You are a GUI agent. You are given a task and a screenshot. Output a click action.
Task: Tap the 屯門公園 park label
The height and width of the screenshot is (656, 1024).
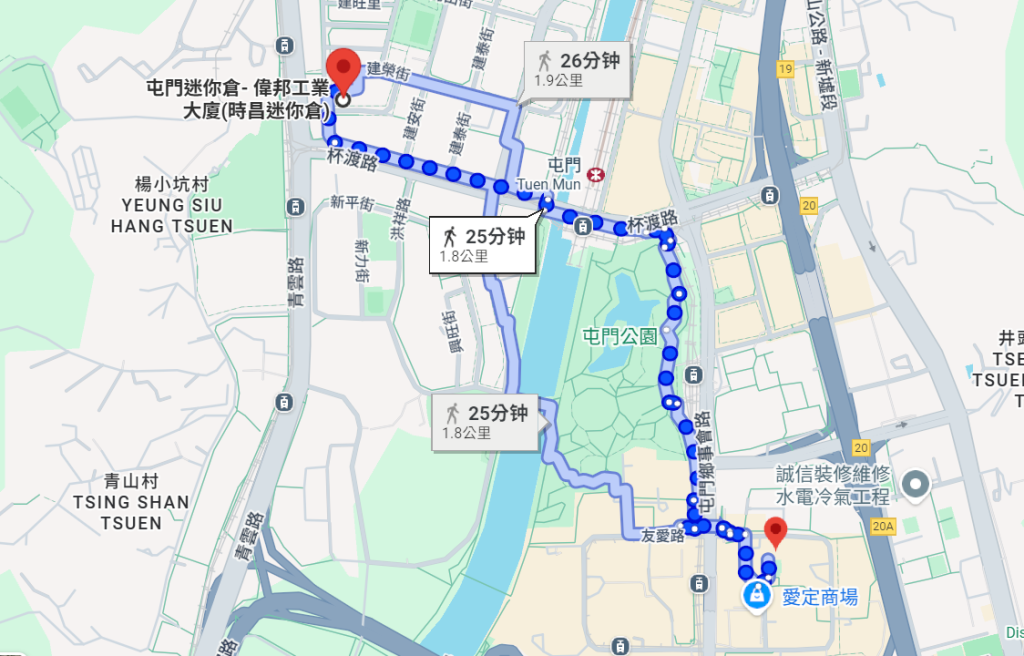pyautogui.click(x=619, y=336)
